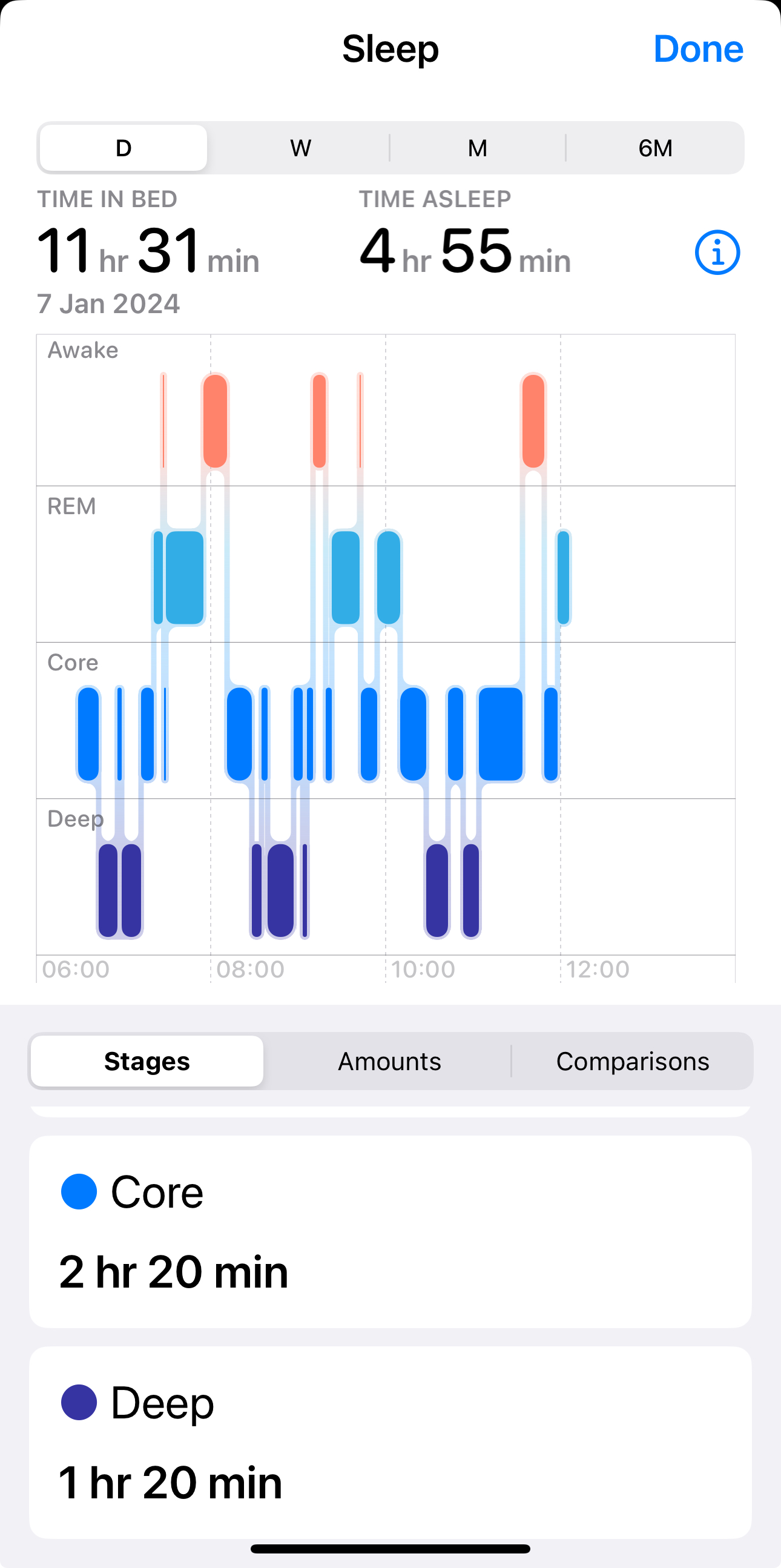
Task: Show the Comparisons tab
Action: pyautogui.click(x=633, y=1061)
